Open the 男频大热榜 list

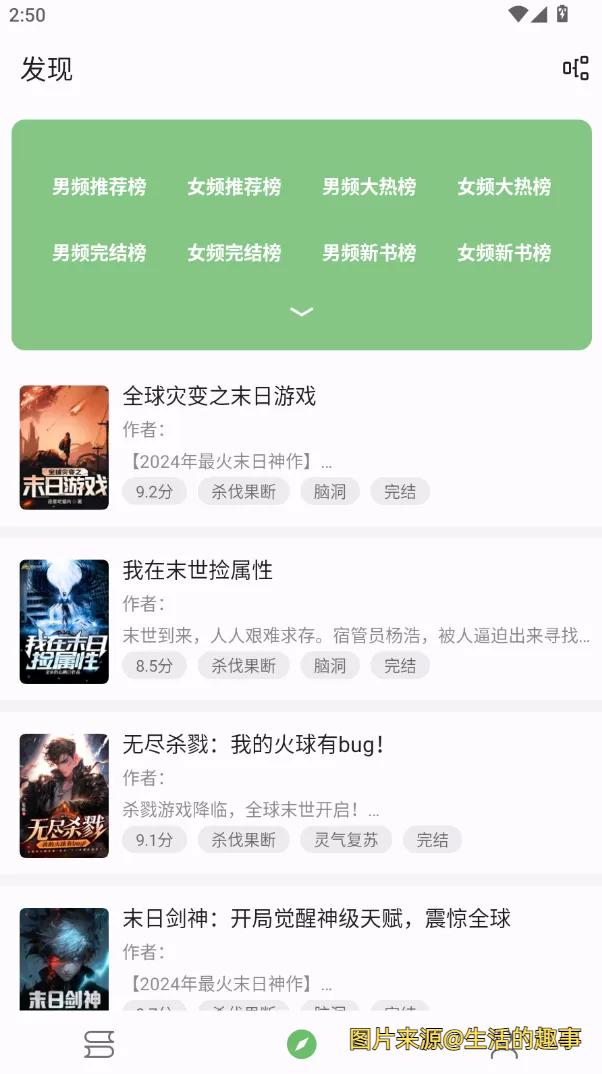click(x=369, y=187)
